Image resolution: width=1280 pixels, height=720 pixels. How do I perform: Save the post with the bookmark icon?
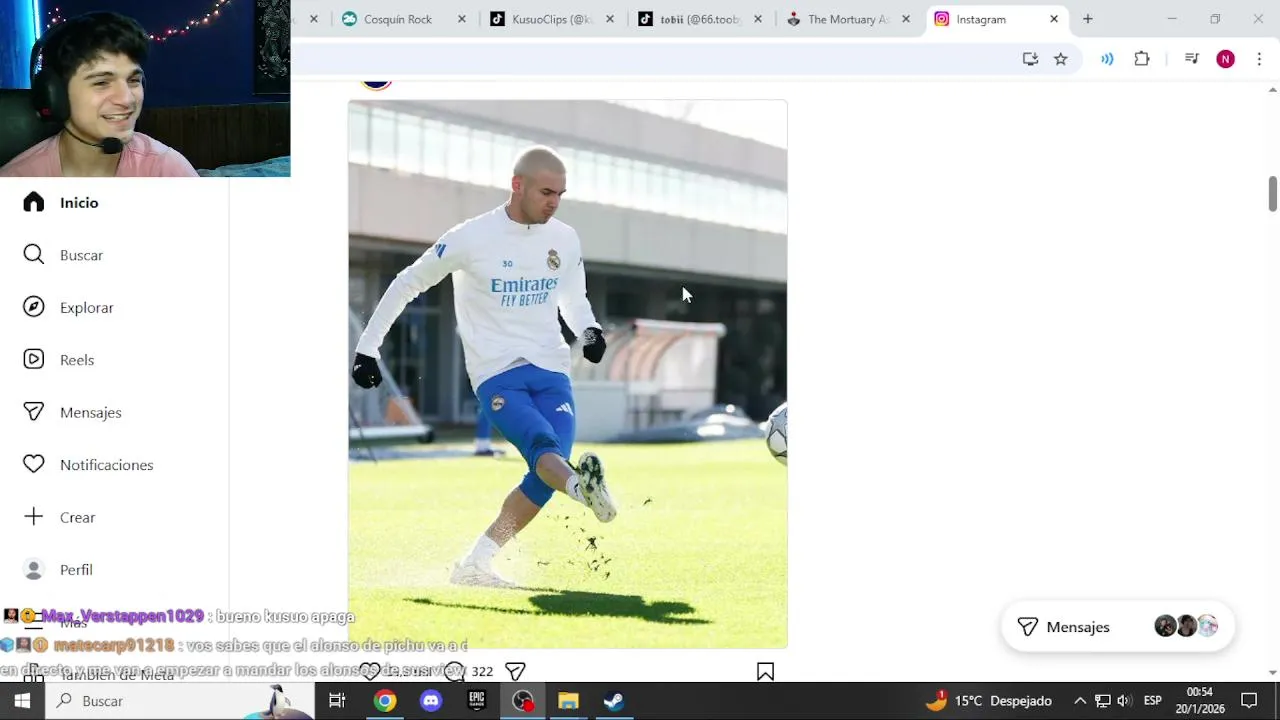[765, 672]
